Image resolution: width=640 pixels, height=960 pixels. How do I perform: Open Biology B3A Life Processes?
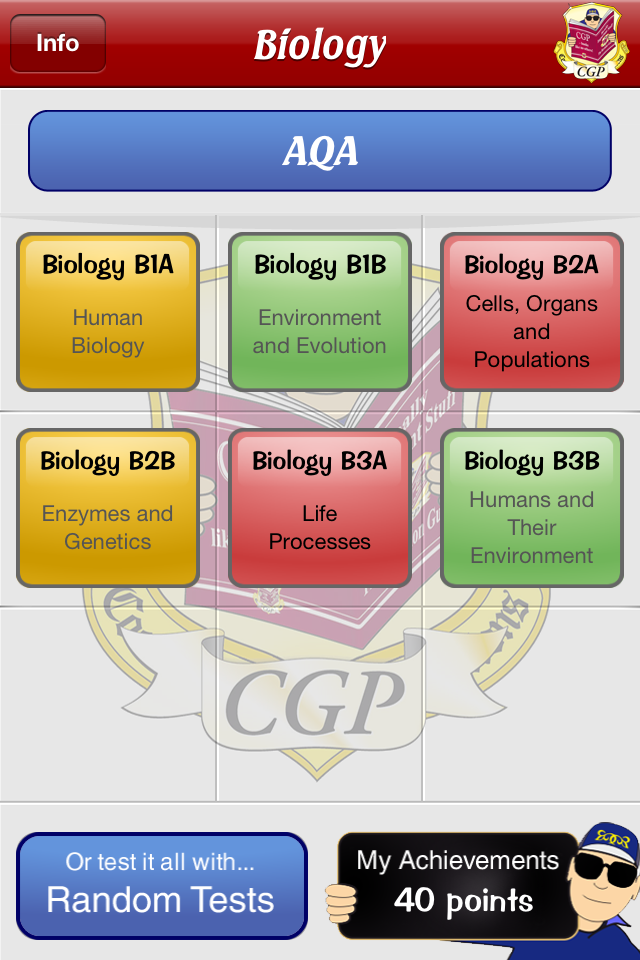pos(320,507)
